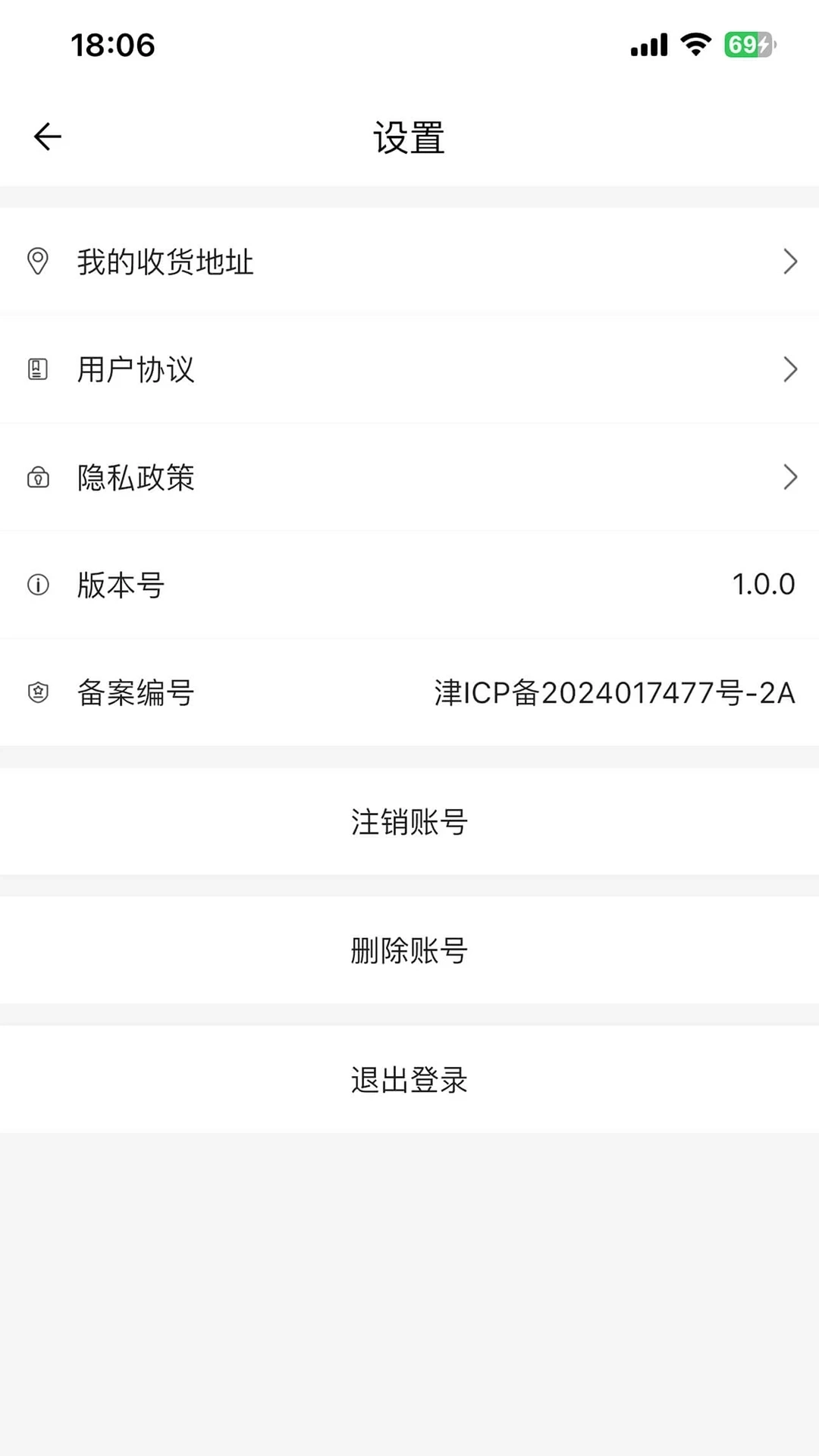Select the 设置 title at the top

409,136
